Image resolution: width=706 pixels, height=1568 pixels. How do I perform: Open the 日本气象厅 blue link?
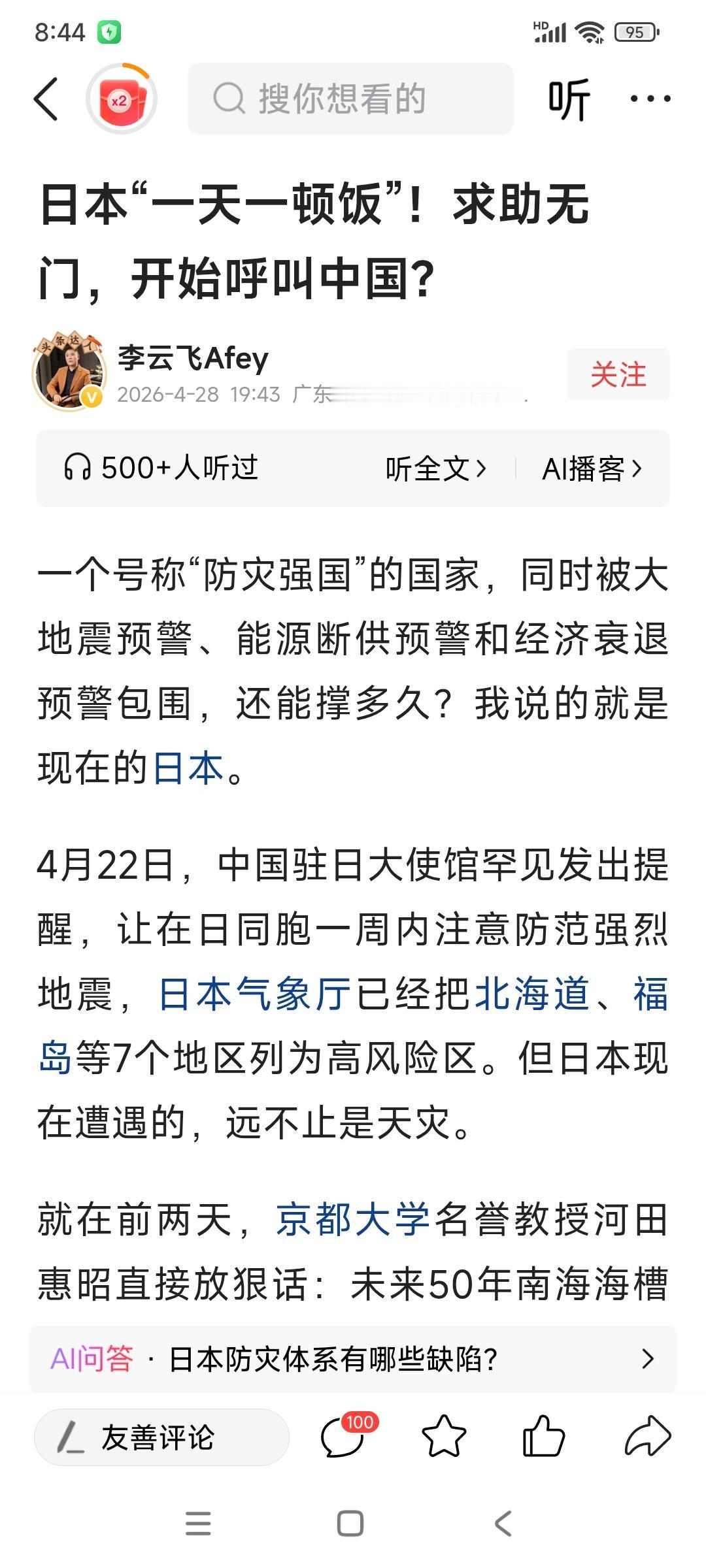252,991
